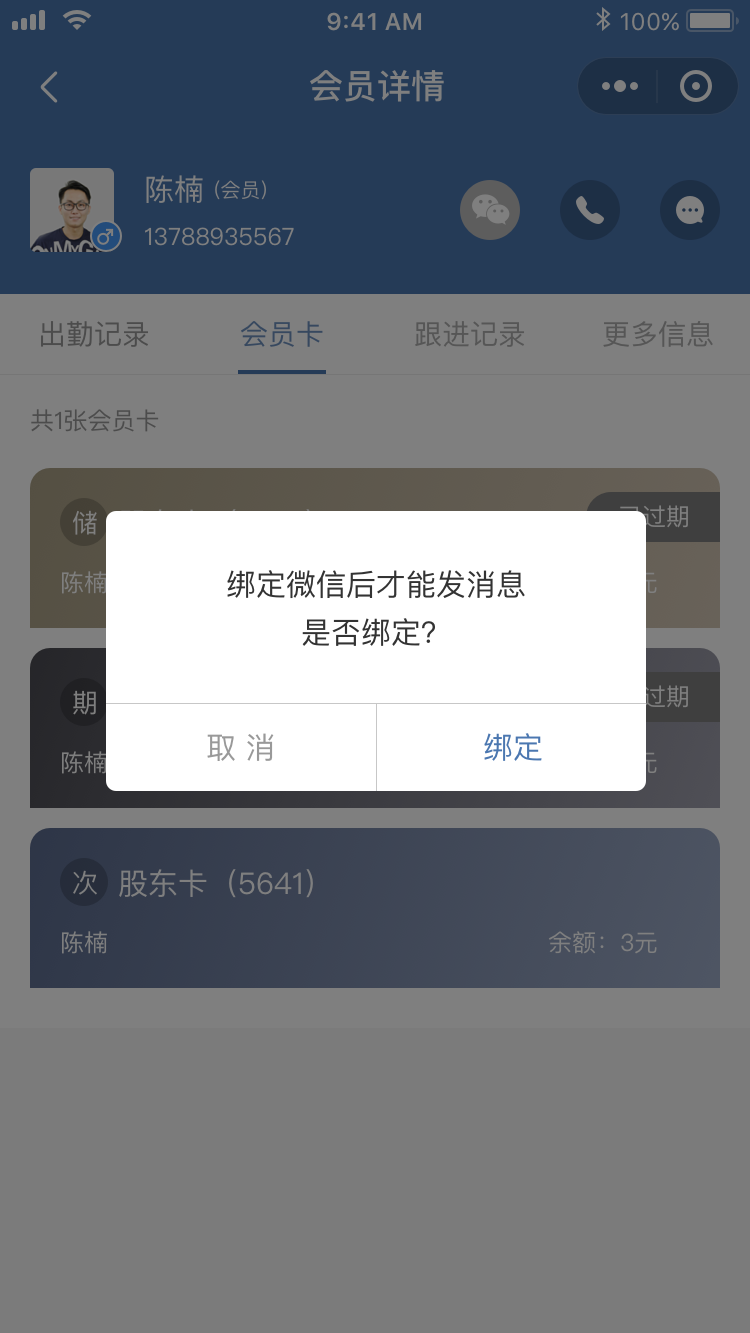Call 陈楠 with the phone icon
The width and height of the screenshot is (750, 1333).
pyautogui.click(x=590, y=210)
